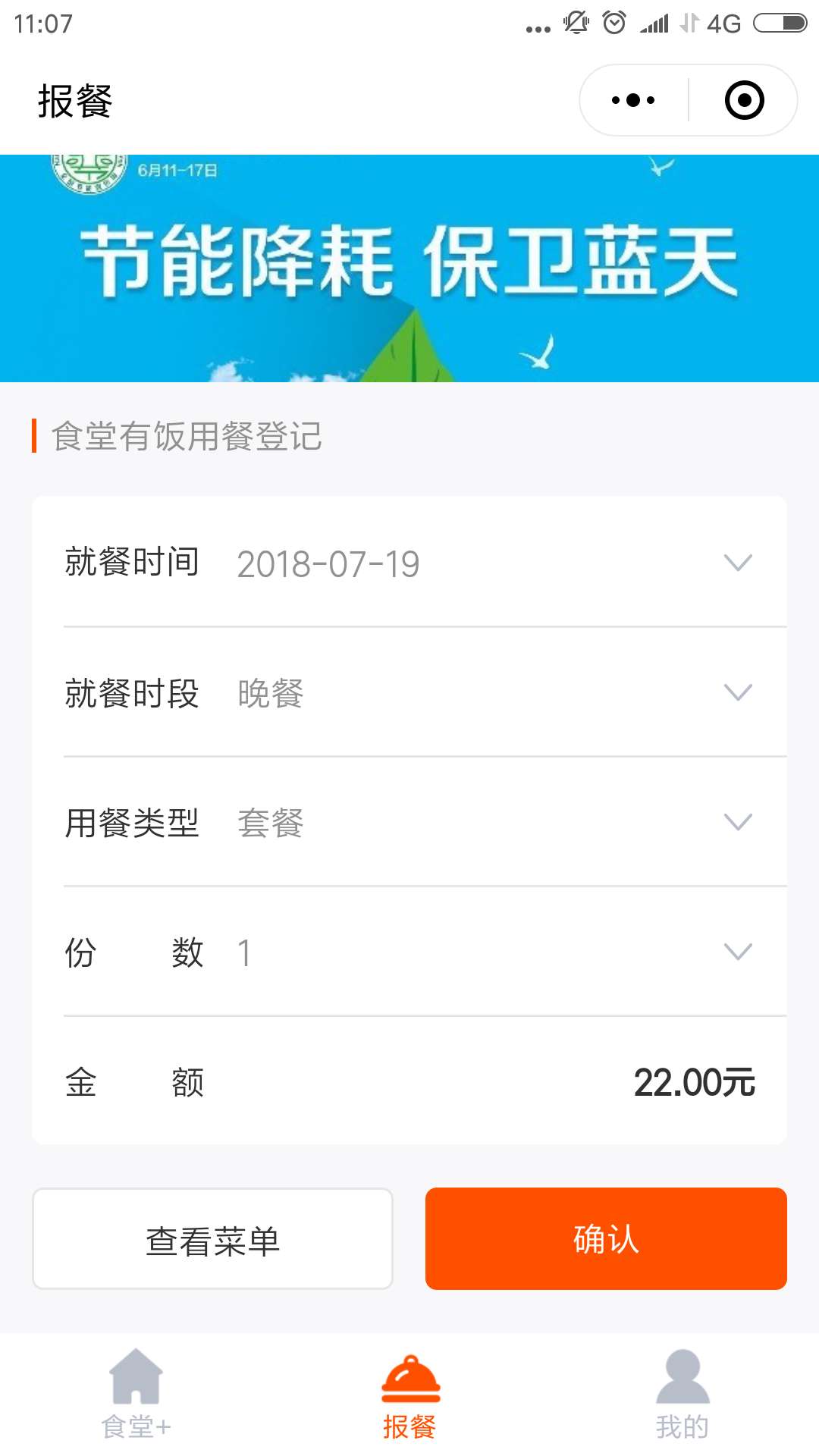The width and height of the screenshot is (819, 1456).
Task: Select the 报餐 tab
Action: pyautogui.click(x=409, y=1394)
